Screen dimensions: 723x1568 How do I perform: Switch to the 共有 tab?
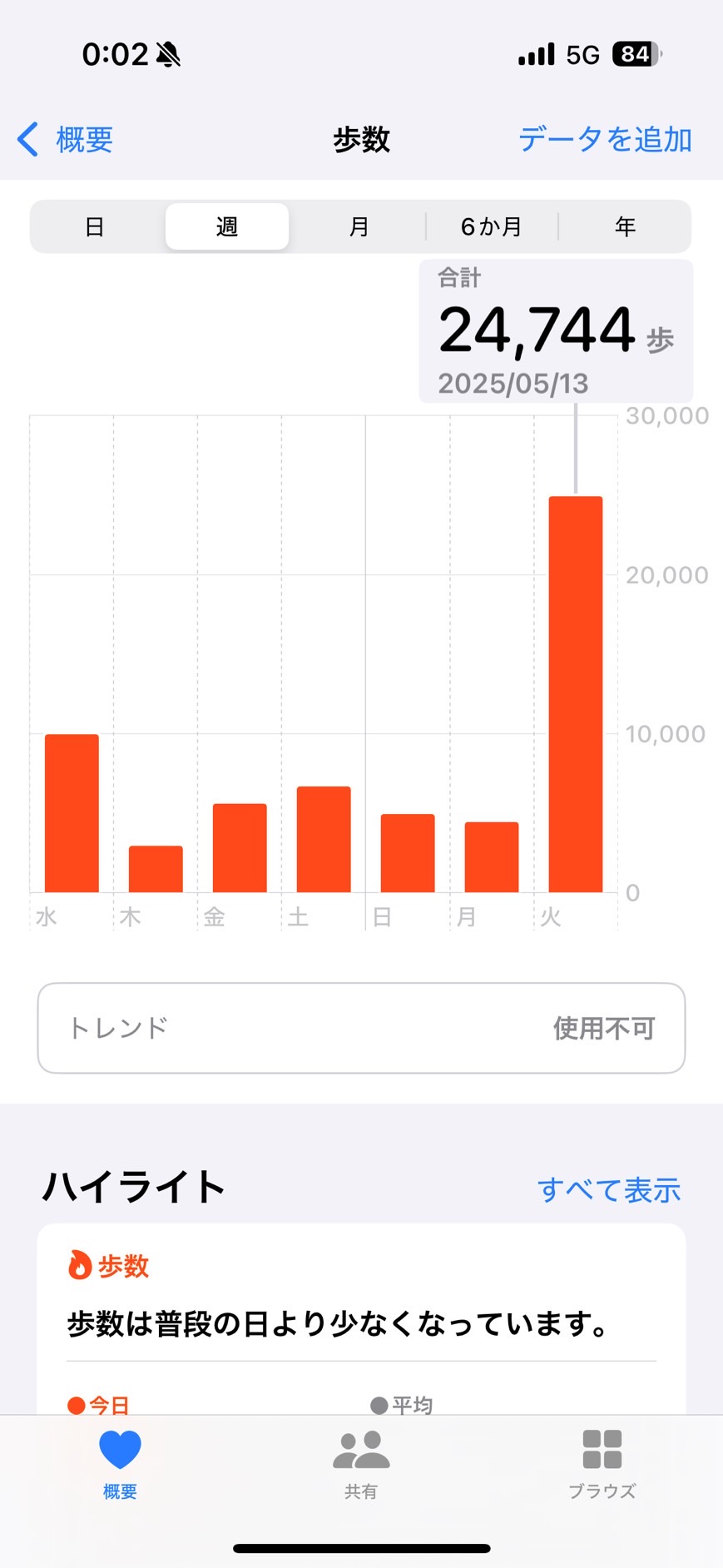tap(361, 1463)
